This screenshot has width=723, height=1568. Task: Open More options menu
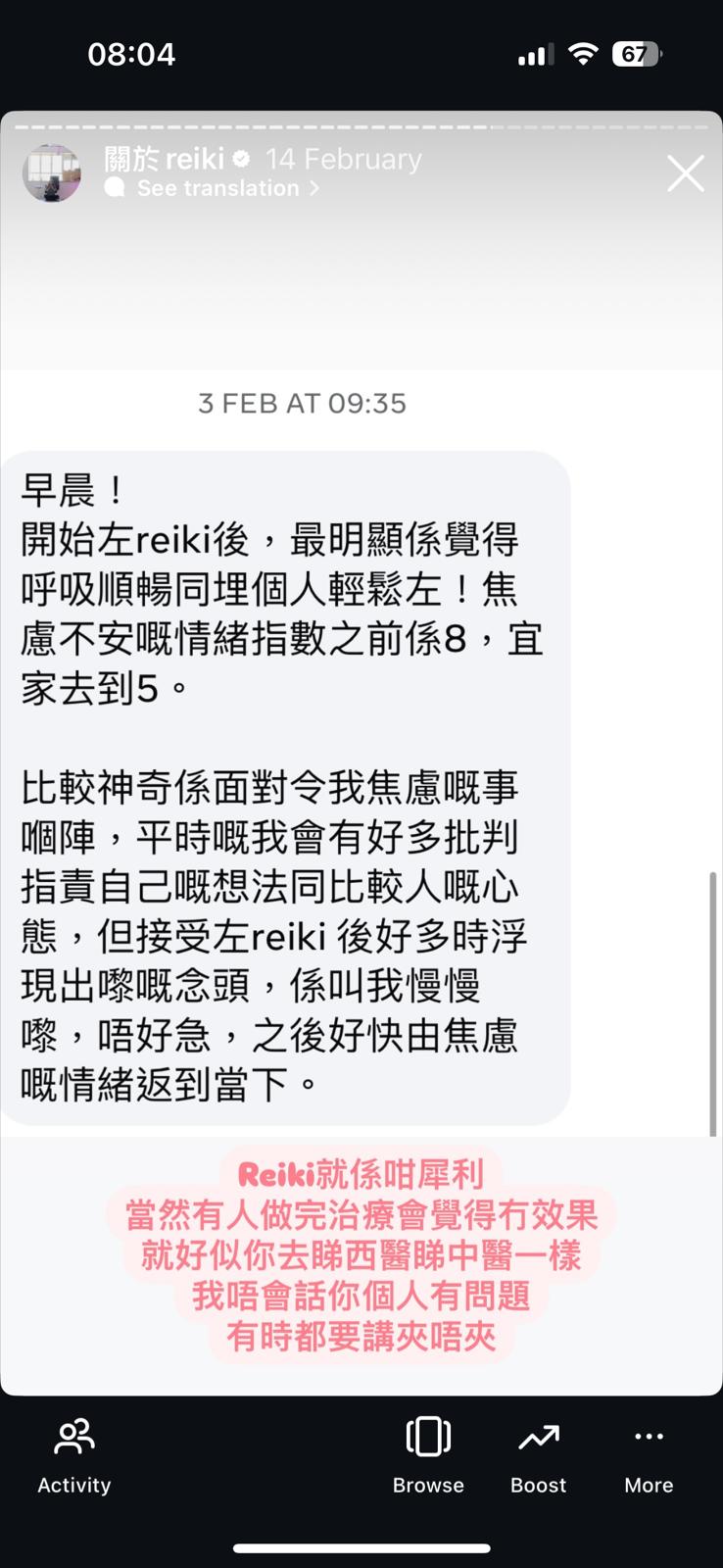(649, 1455)
